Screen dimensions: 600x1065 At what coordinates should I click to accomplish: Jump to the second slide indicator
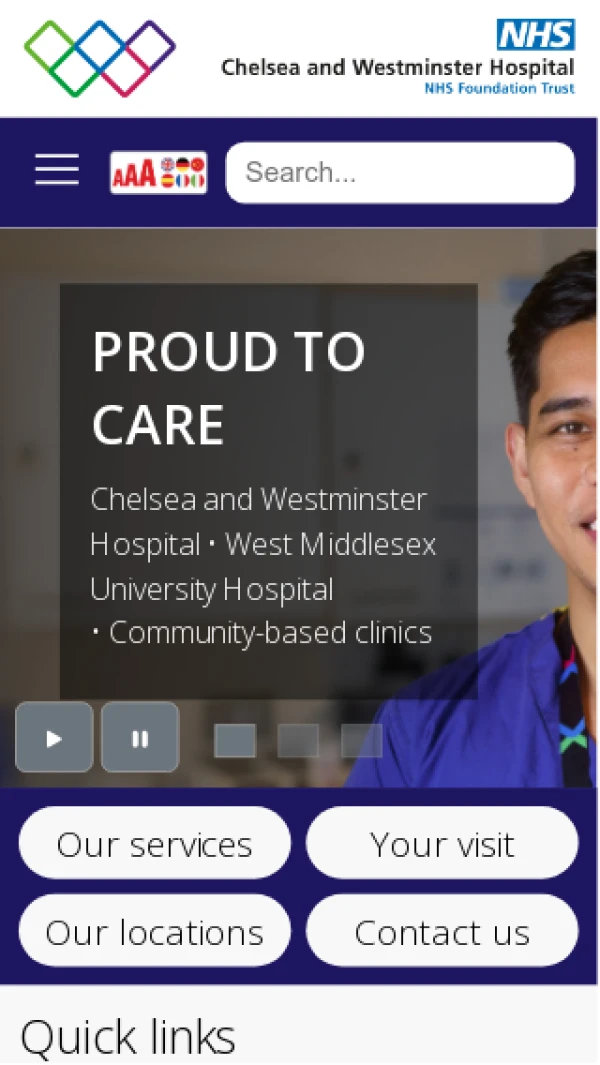[x=298, y=740]
